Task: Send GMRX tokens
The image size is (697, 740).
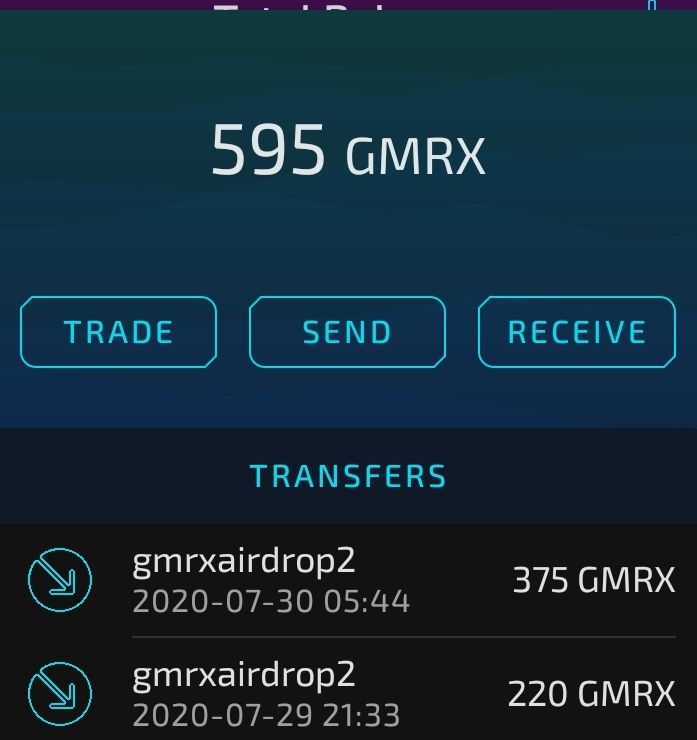Action: point(346,332)
